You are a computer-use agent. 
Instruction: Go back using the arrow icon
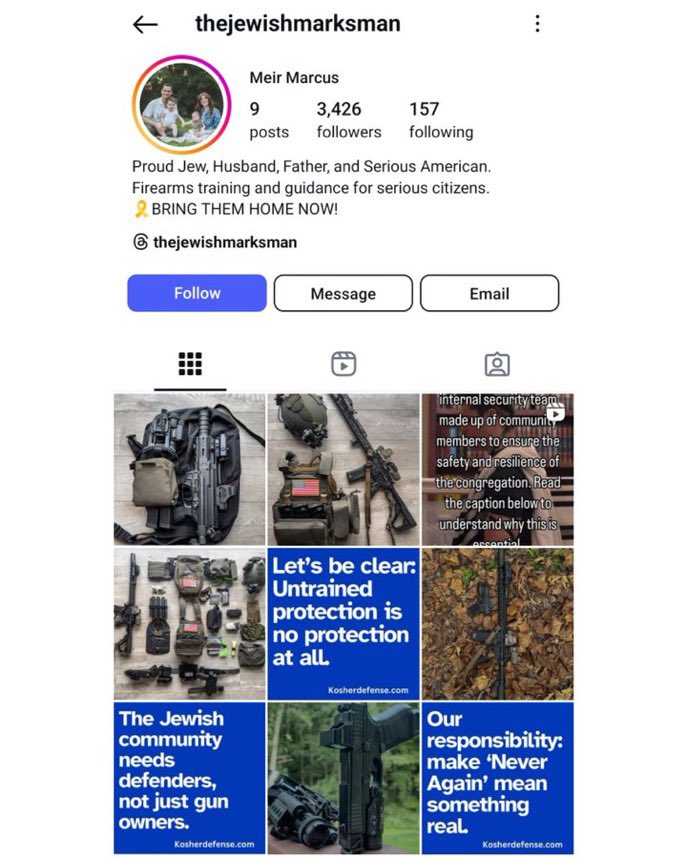tap(145, 25)
